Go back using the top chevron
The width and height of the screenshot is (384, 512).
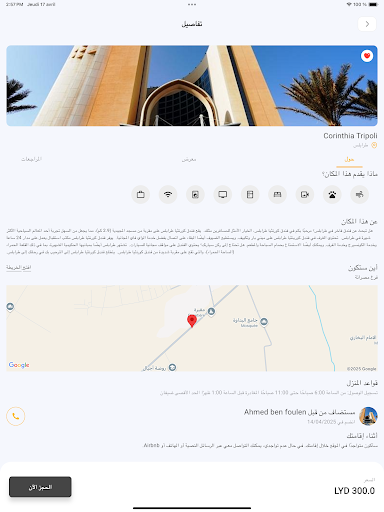(367, 24)
